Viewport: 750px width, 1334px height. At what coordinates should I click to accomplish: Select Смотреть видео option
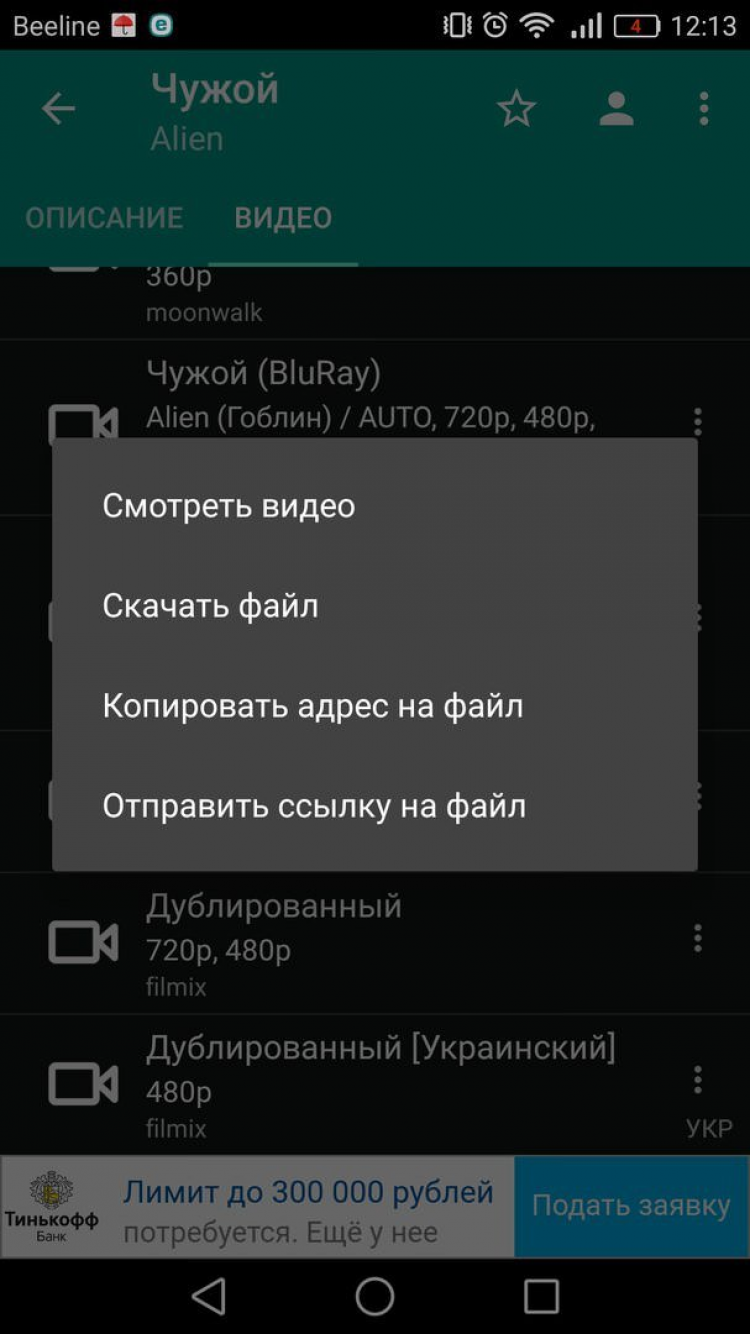coord(229,506)
